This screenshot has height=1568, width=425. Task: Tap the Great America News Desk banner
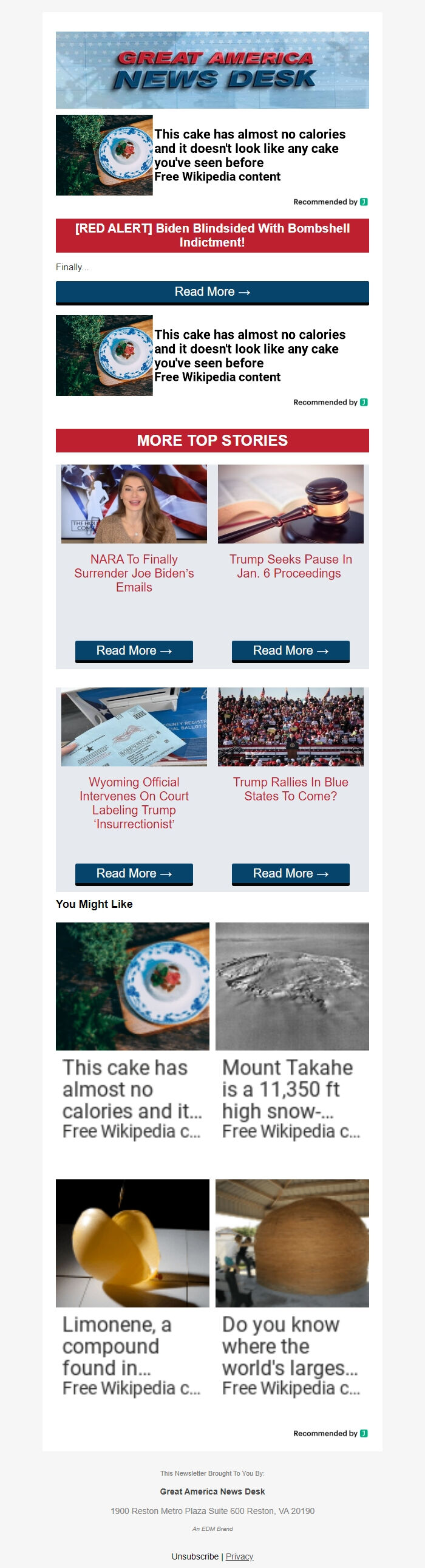pyautogui.click(x=212, y=70)
